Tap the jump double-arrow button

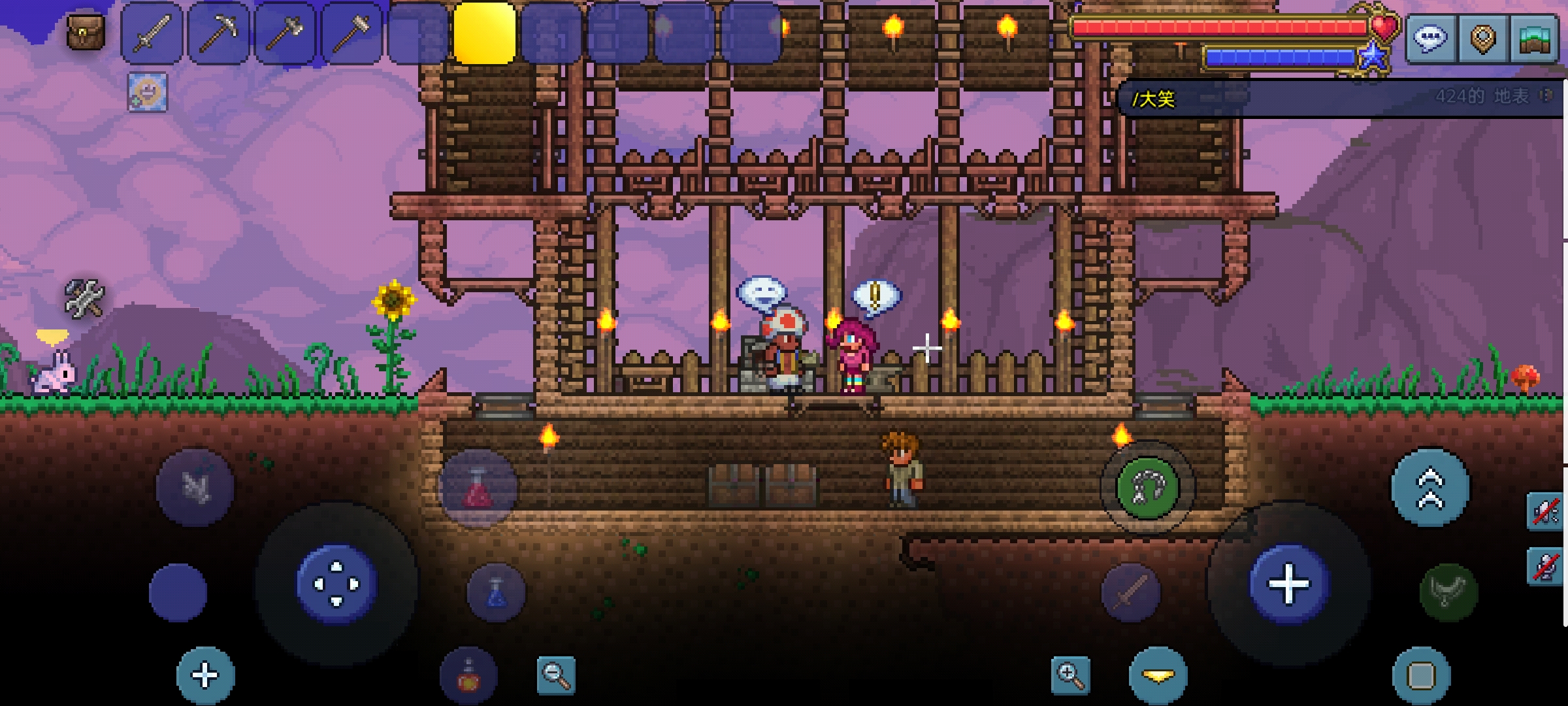pyautogui.click(x=1430, y=488)
